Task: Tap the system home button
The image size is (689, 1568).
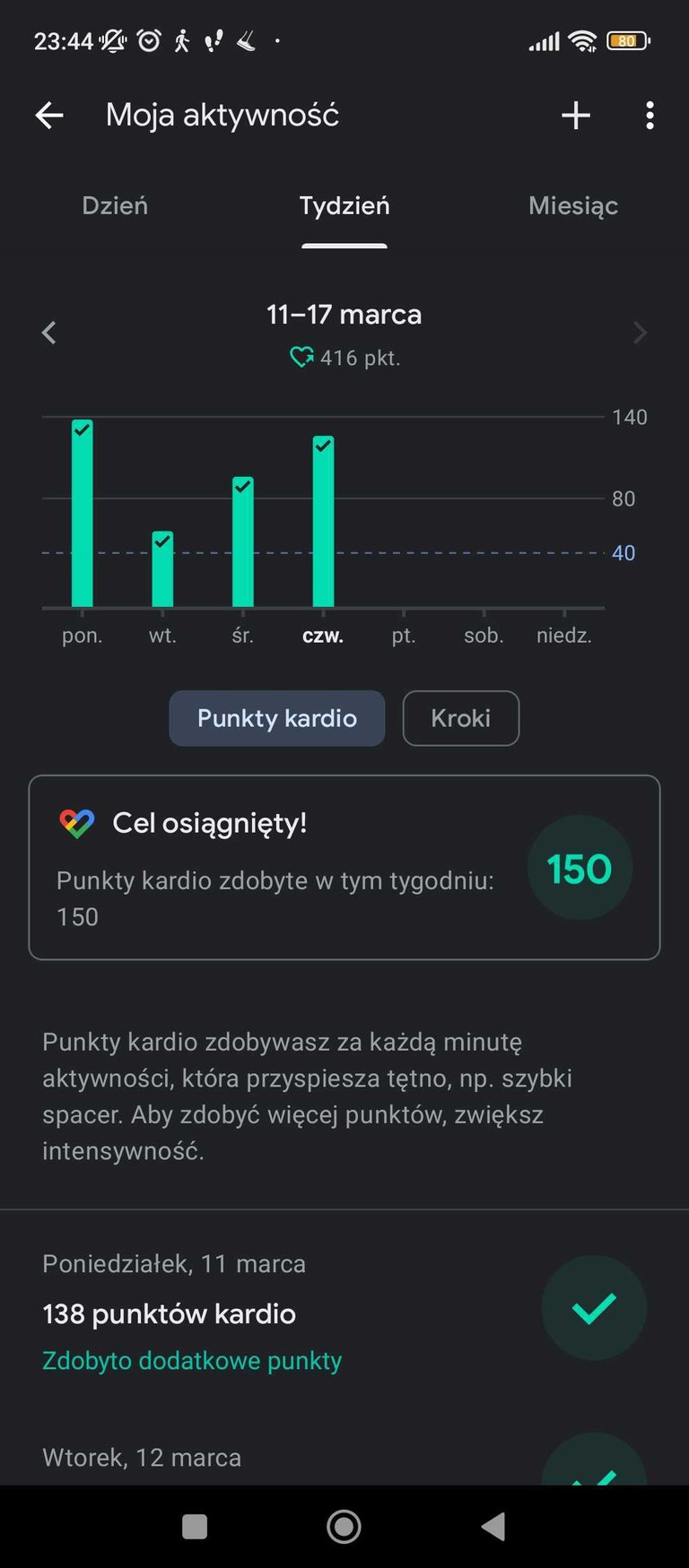Action: [344, 1527]
